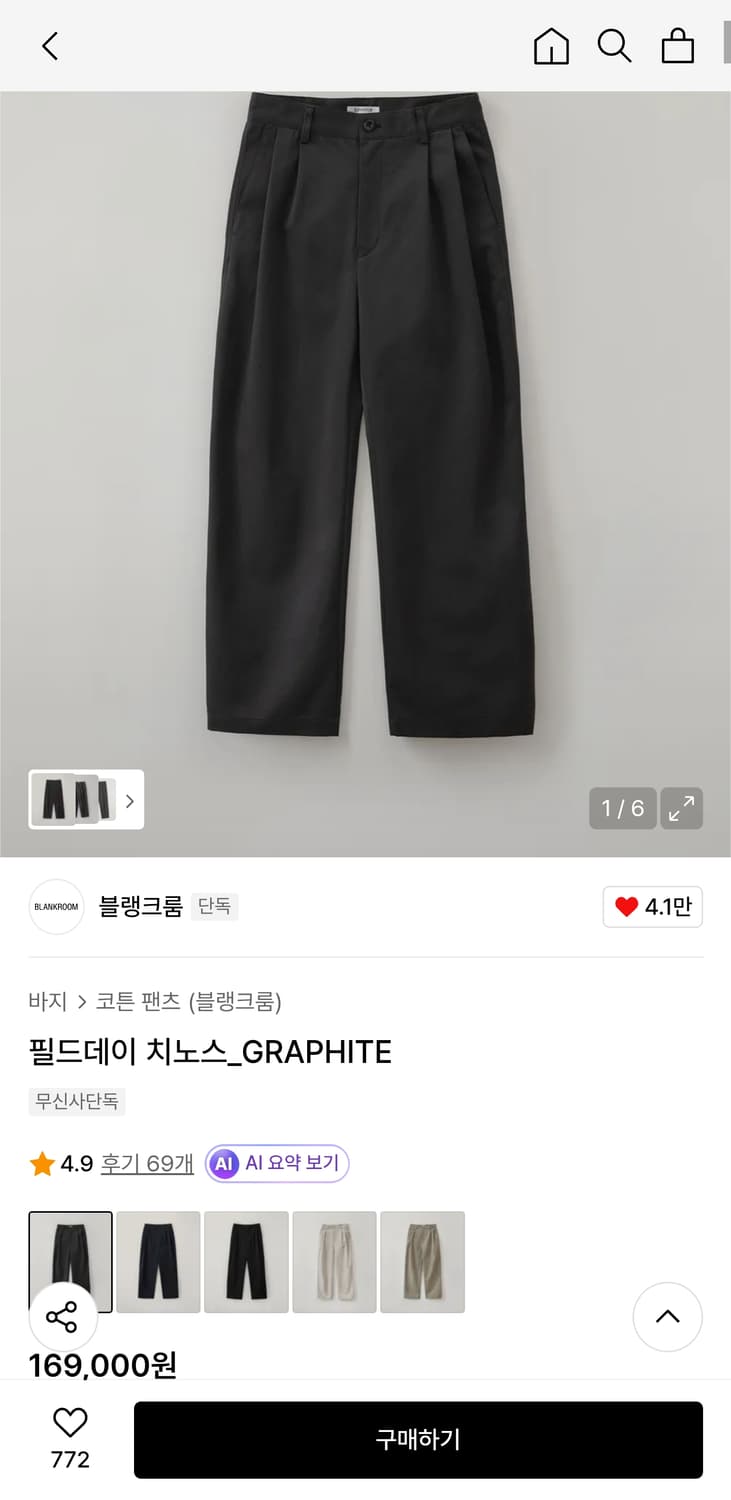Go to the home screen via home icon
Screen dimensions: 731x1500
point(551,46)
